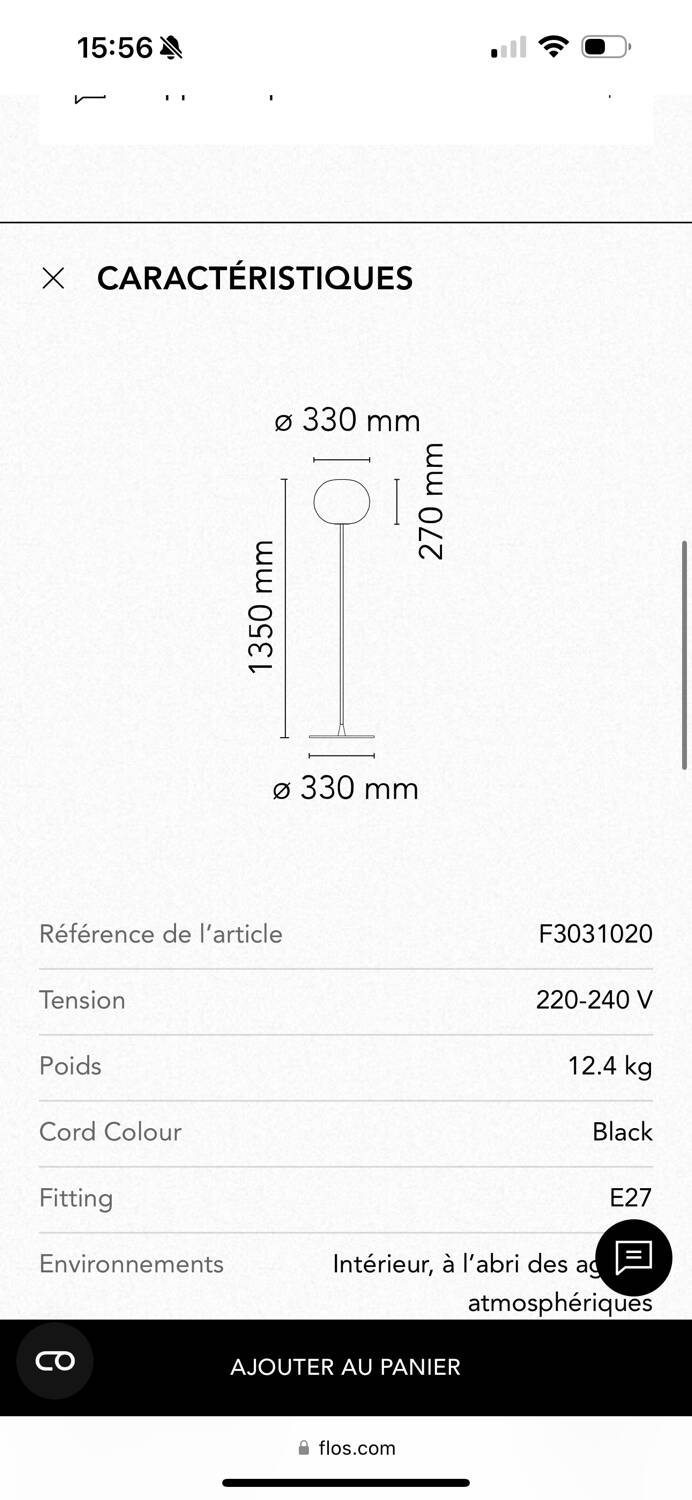
Task: Close the Caractéristiques section
Action: 53,278
